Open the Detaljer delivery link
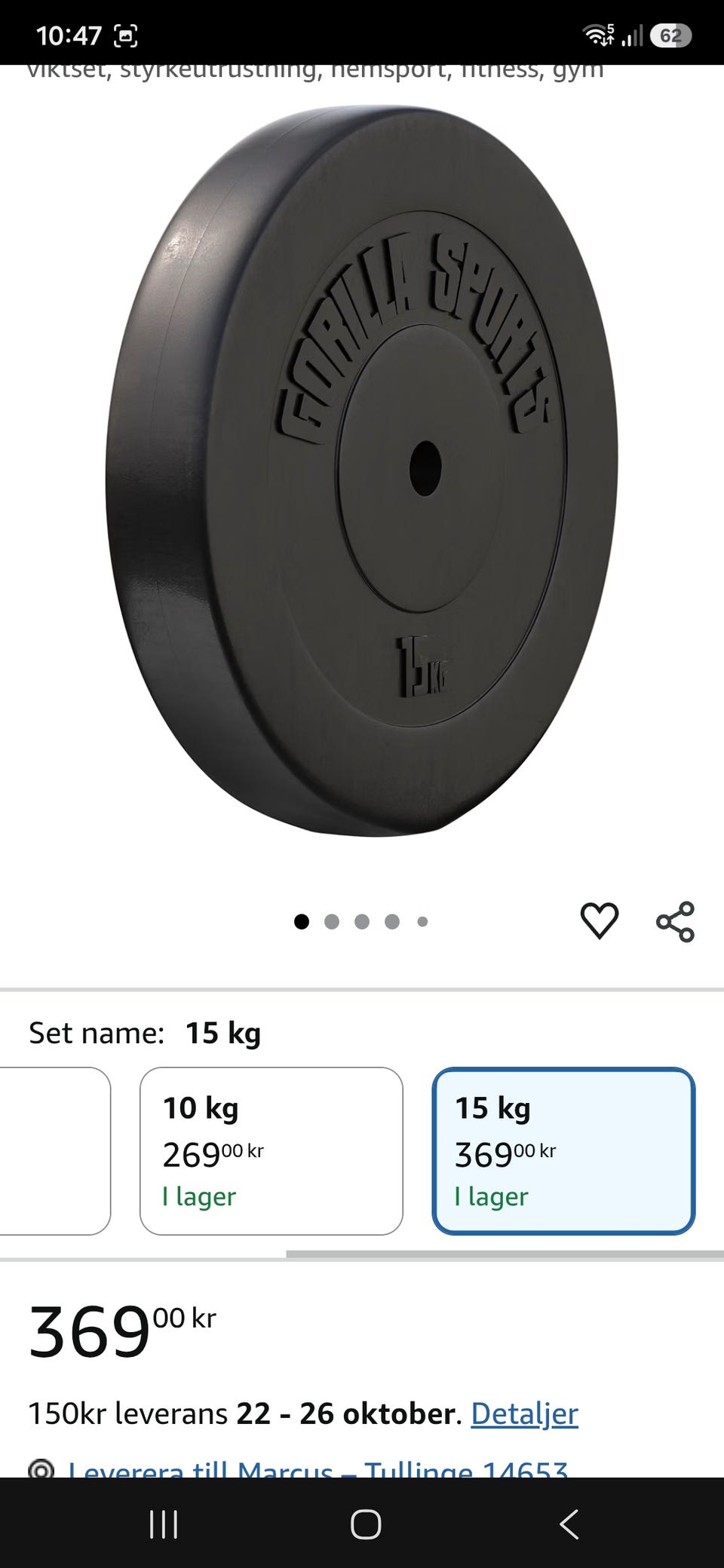This screenshot has width=724, height=1568. tap(524, 1413)
